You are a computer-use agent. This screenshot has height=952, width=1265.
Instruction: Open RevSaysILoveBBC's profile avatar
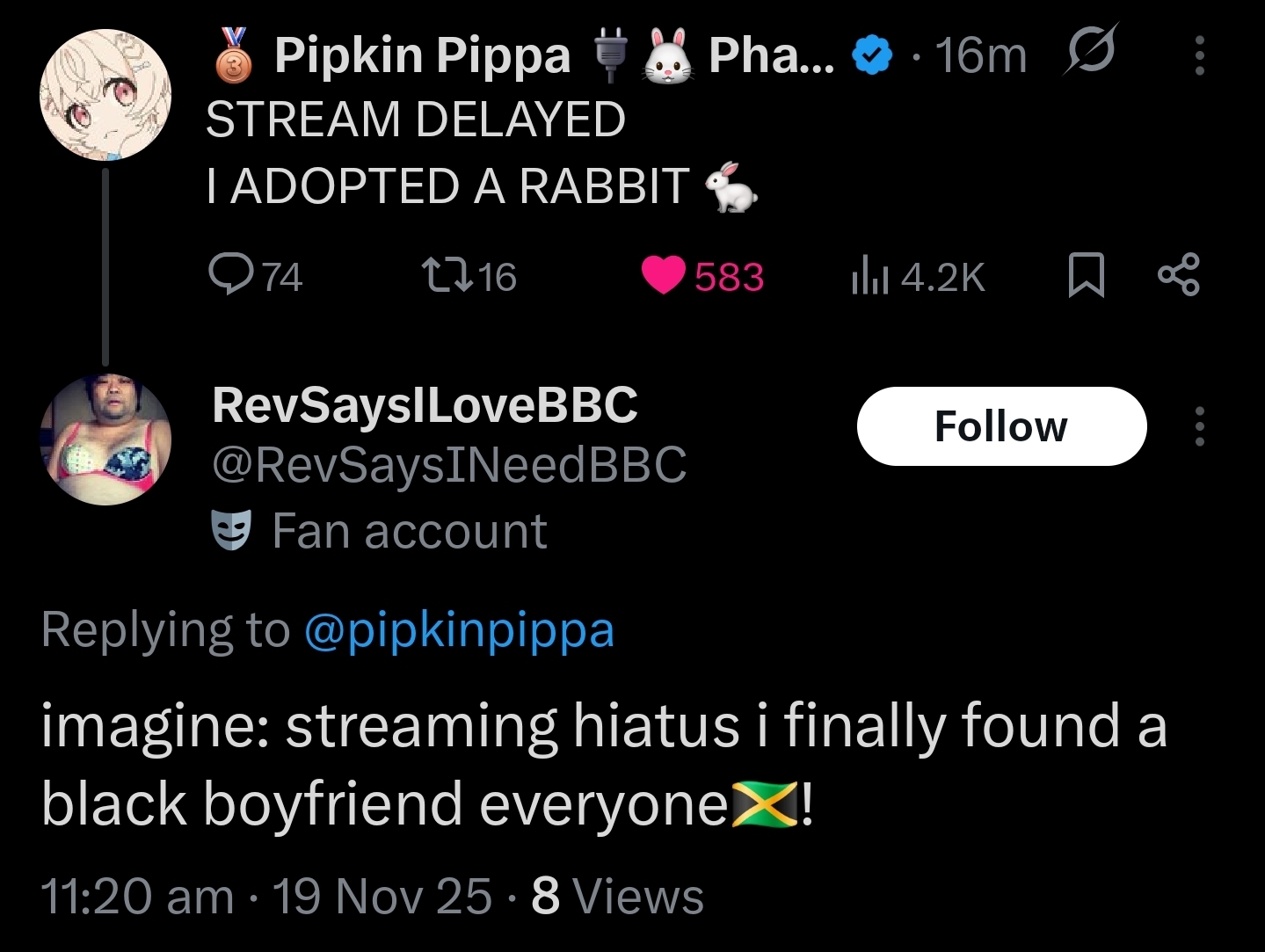coord(105,440)
